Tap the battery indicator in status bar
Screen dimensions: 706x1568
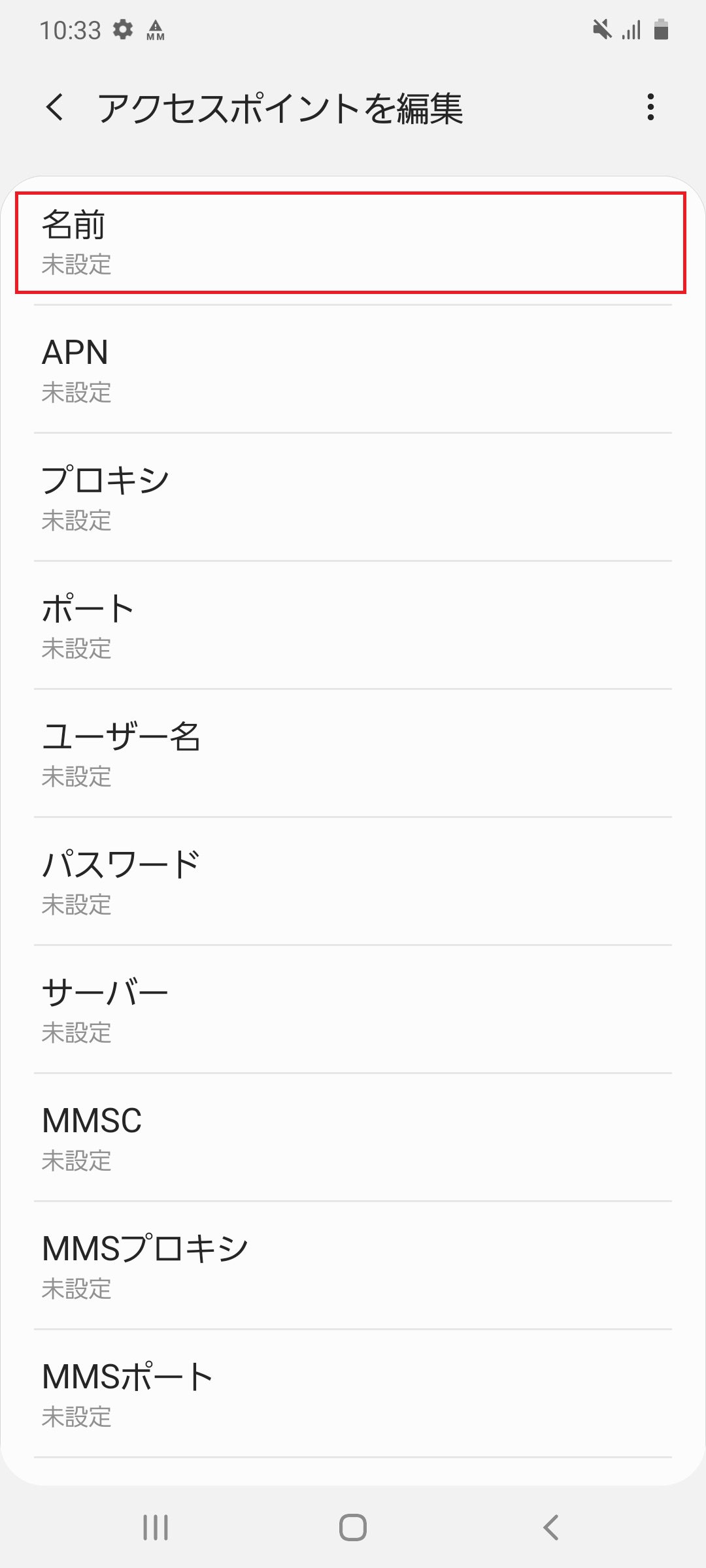tap(662, 29)
